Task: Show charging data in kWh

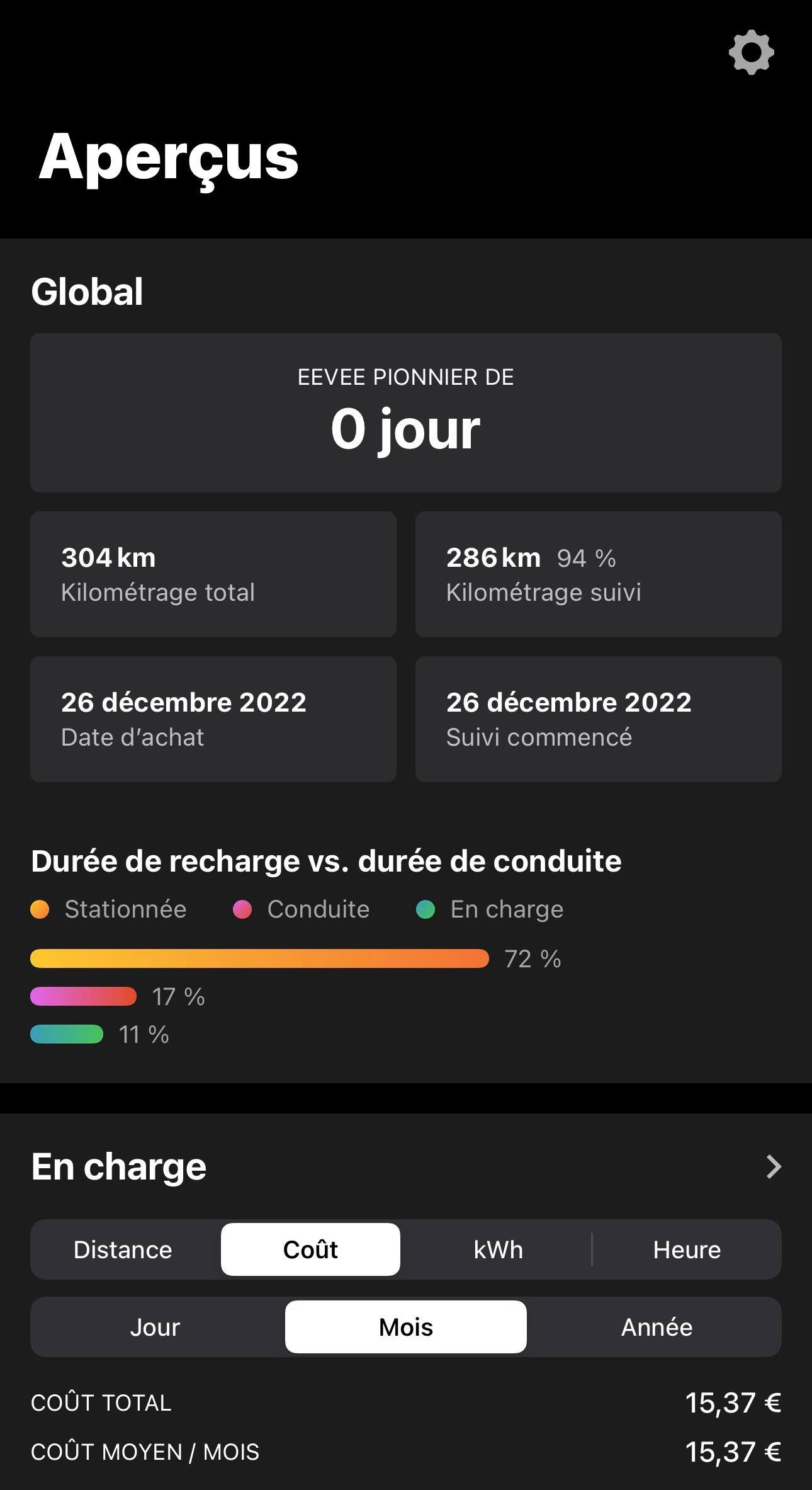Action: [x=498, y=1249]
